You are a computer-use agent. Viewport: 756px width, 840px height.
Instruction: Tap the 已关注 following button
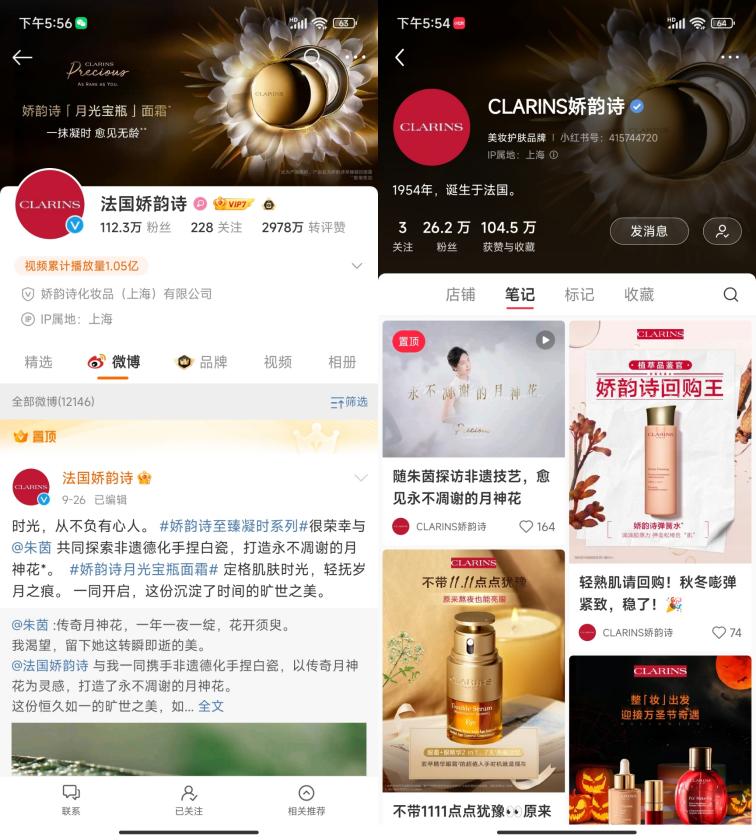click(x=189, y=800)
